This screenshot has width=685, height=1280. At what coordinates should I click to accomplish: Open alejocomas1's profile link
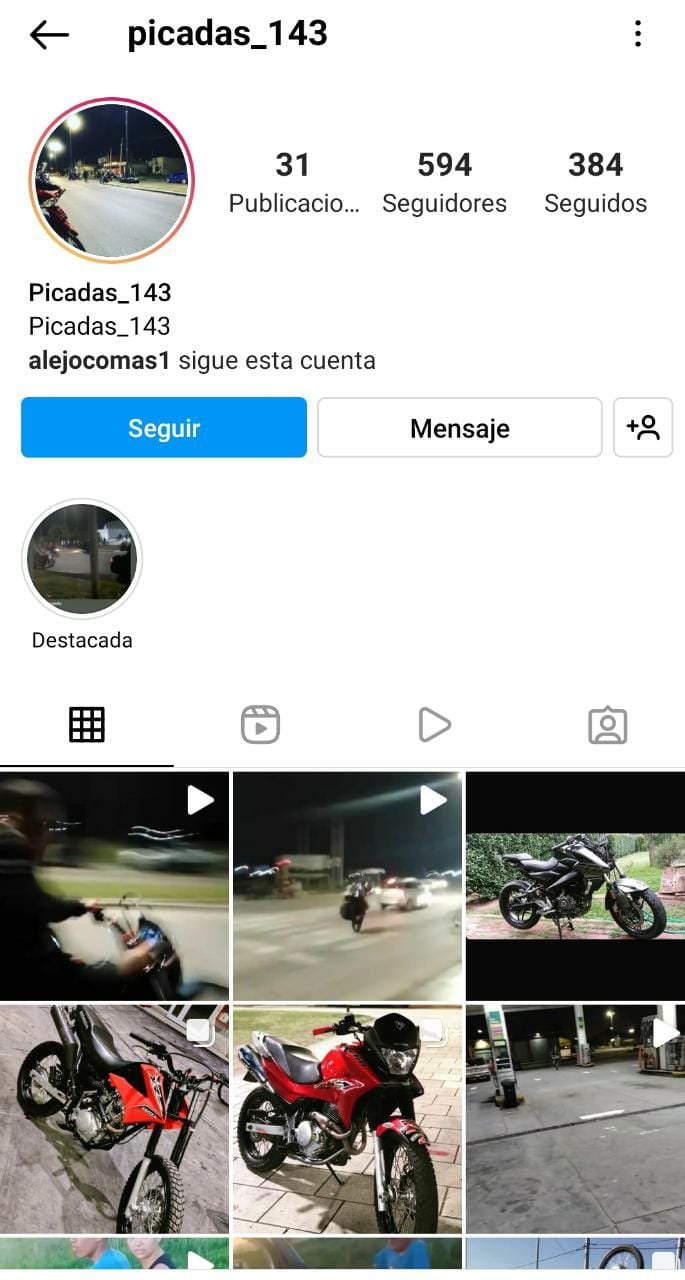pos(99,360)
